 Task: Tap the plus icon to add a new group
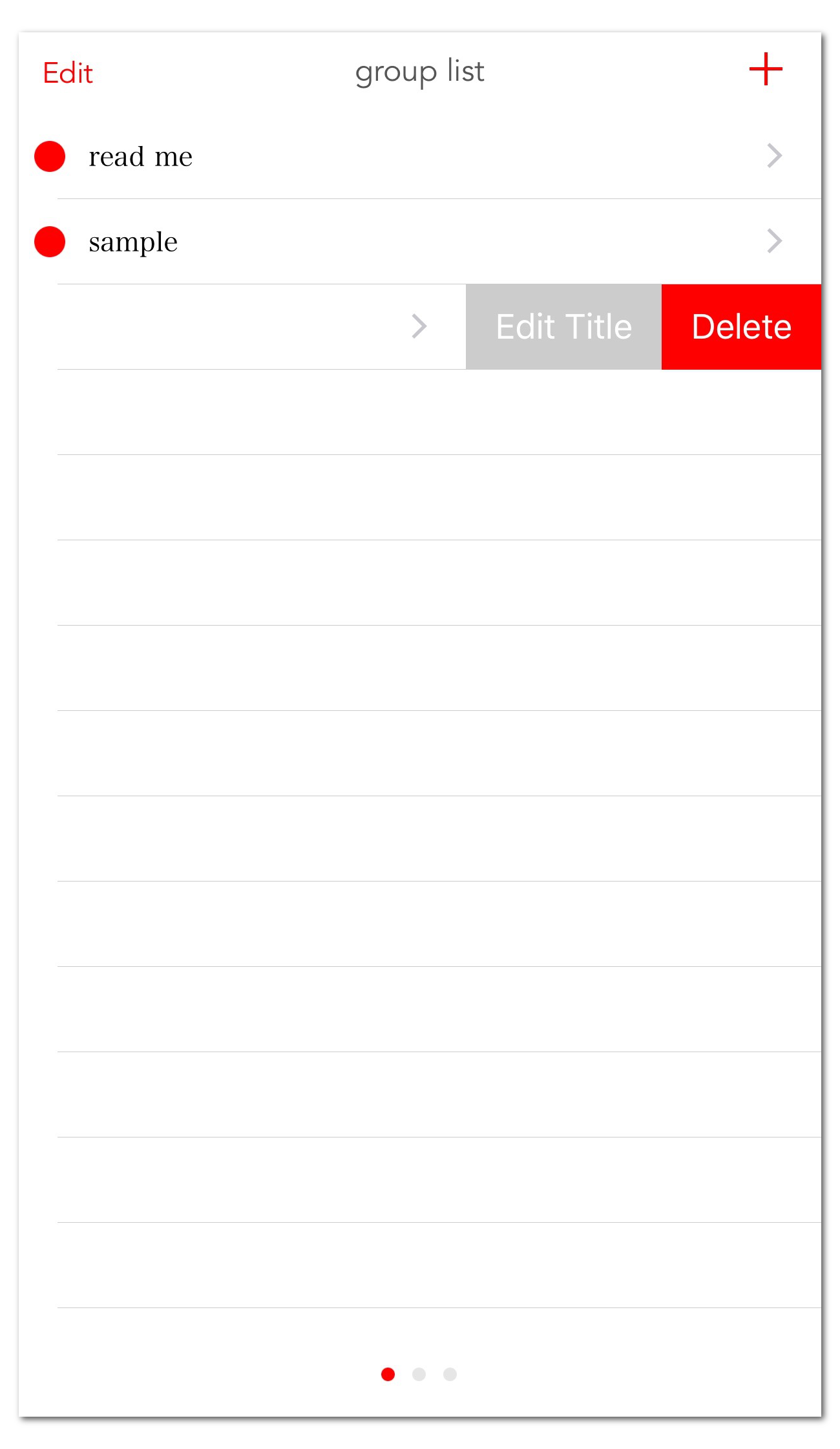pos(766,69)
